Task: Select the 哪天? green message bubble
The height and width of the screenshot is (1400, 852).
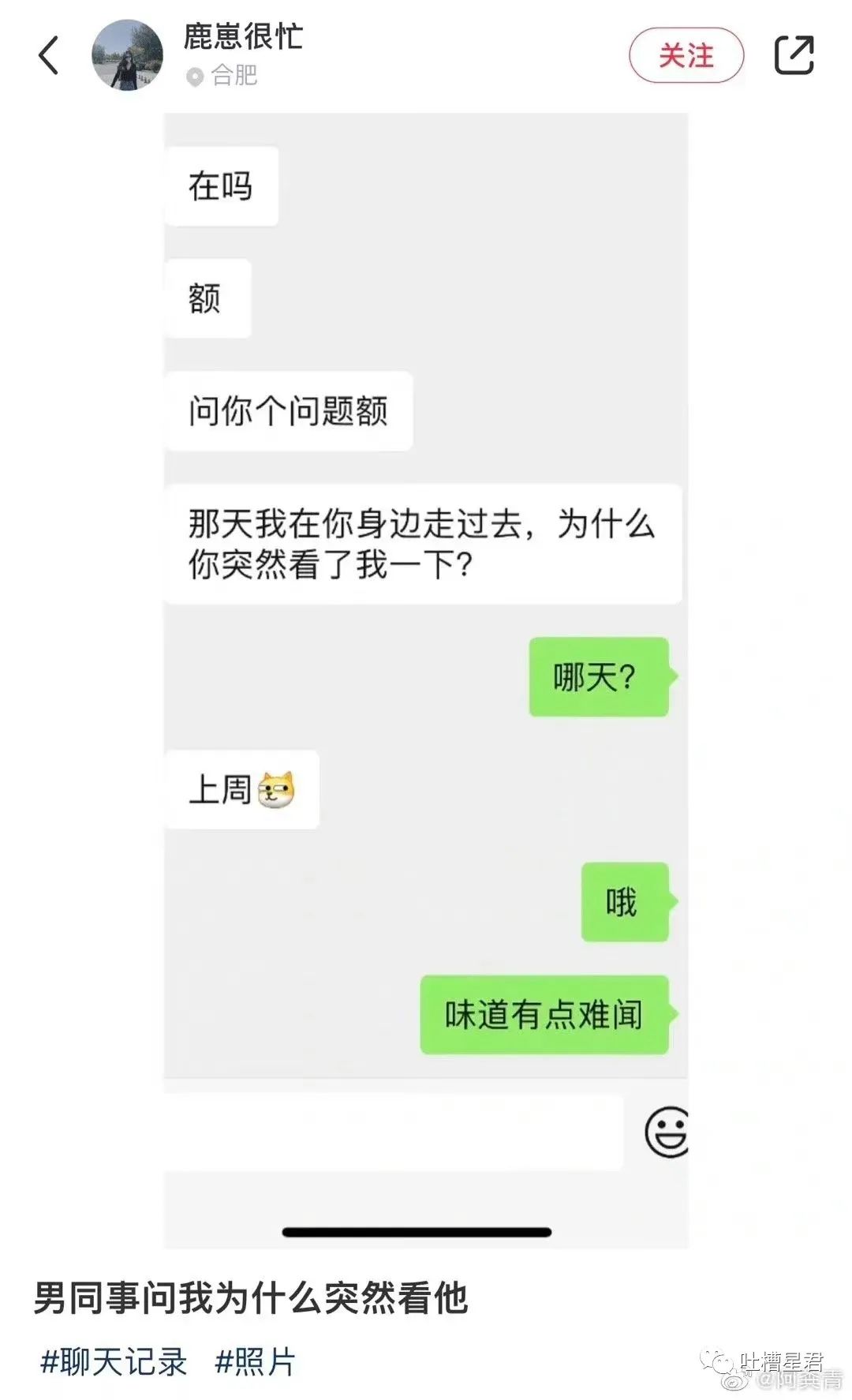Action: [597, 676]
